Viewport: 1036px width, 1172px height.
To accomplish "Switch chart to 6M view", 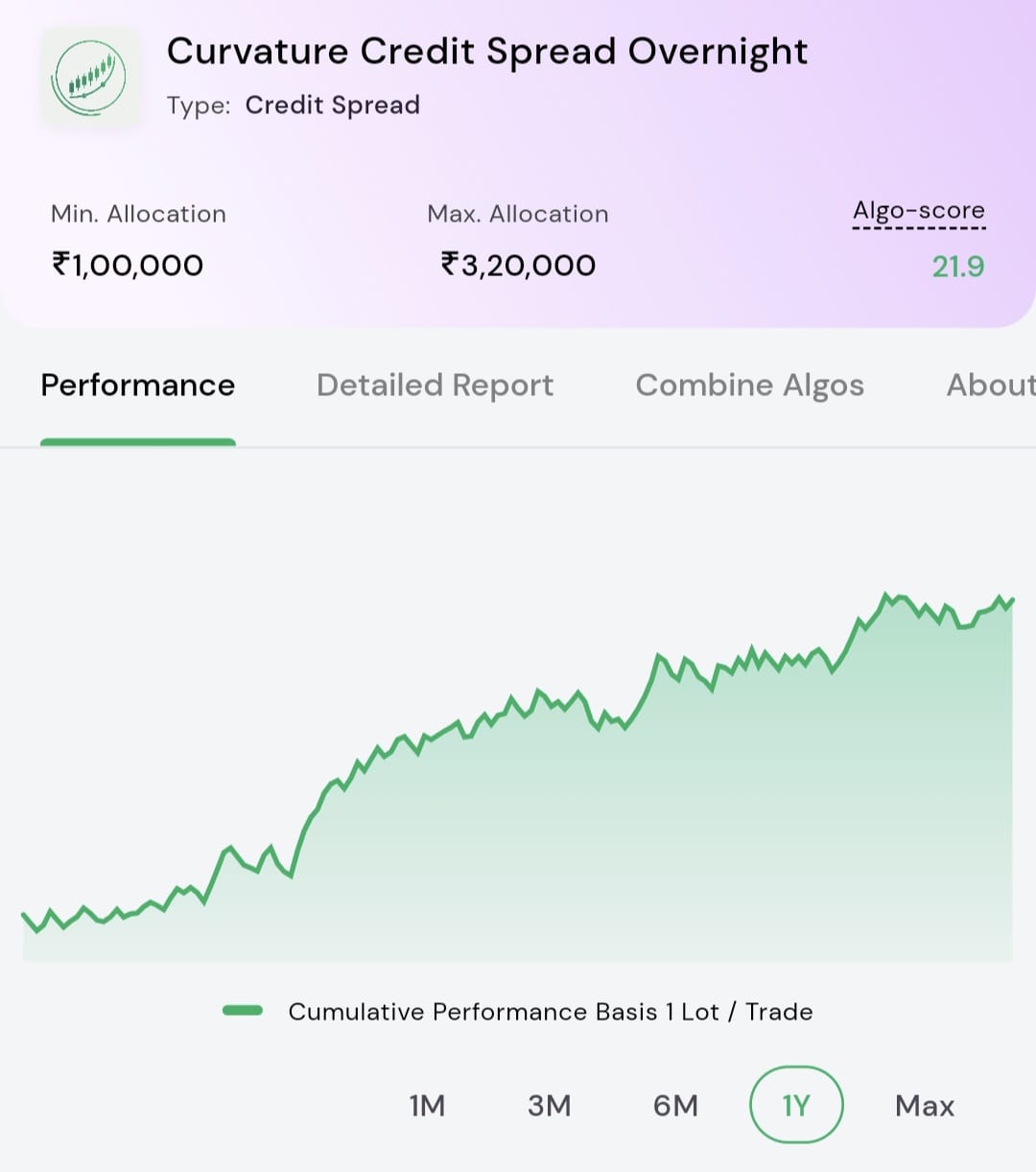I will tap(675, 1106).
